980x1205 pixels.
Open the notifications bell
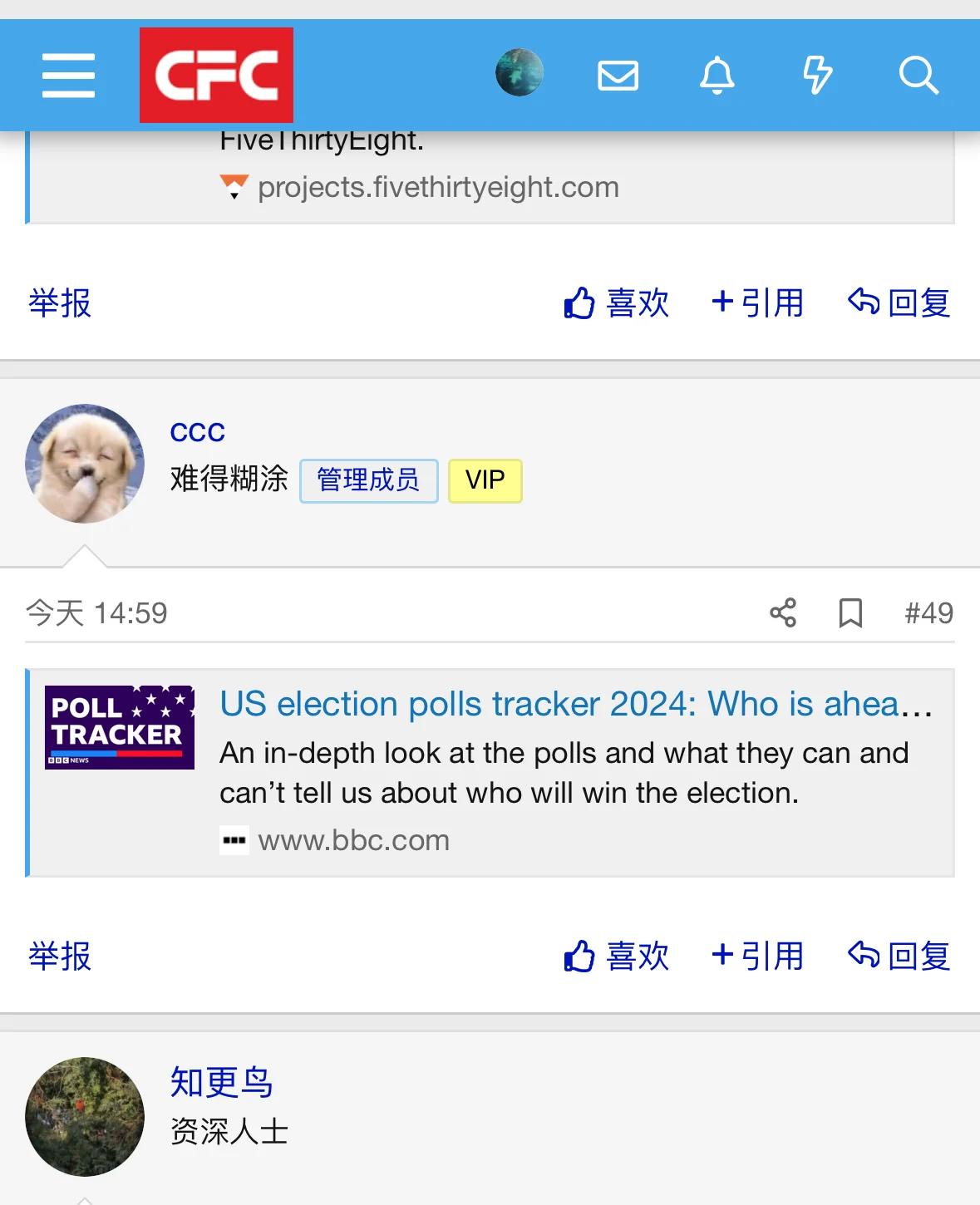pyautogui.click(x=717, y=76)
